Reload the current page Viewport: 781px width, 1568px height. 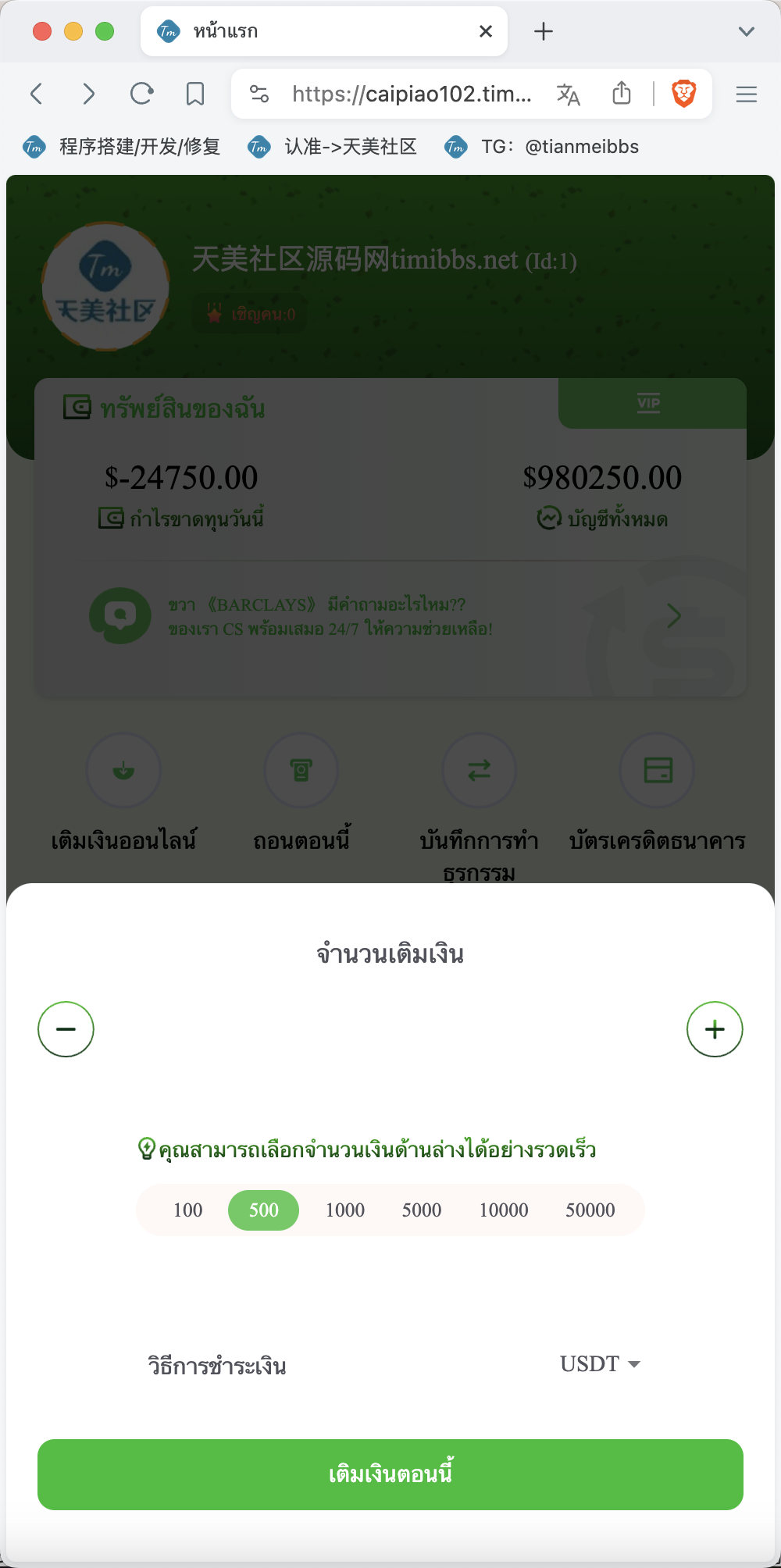pyautogui.click(x=141, y=94)
